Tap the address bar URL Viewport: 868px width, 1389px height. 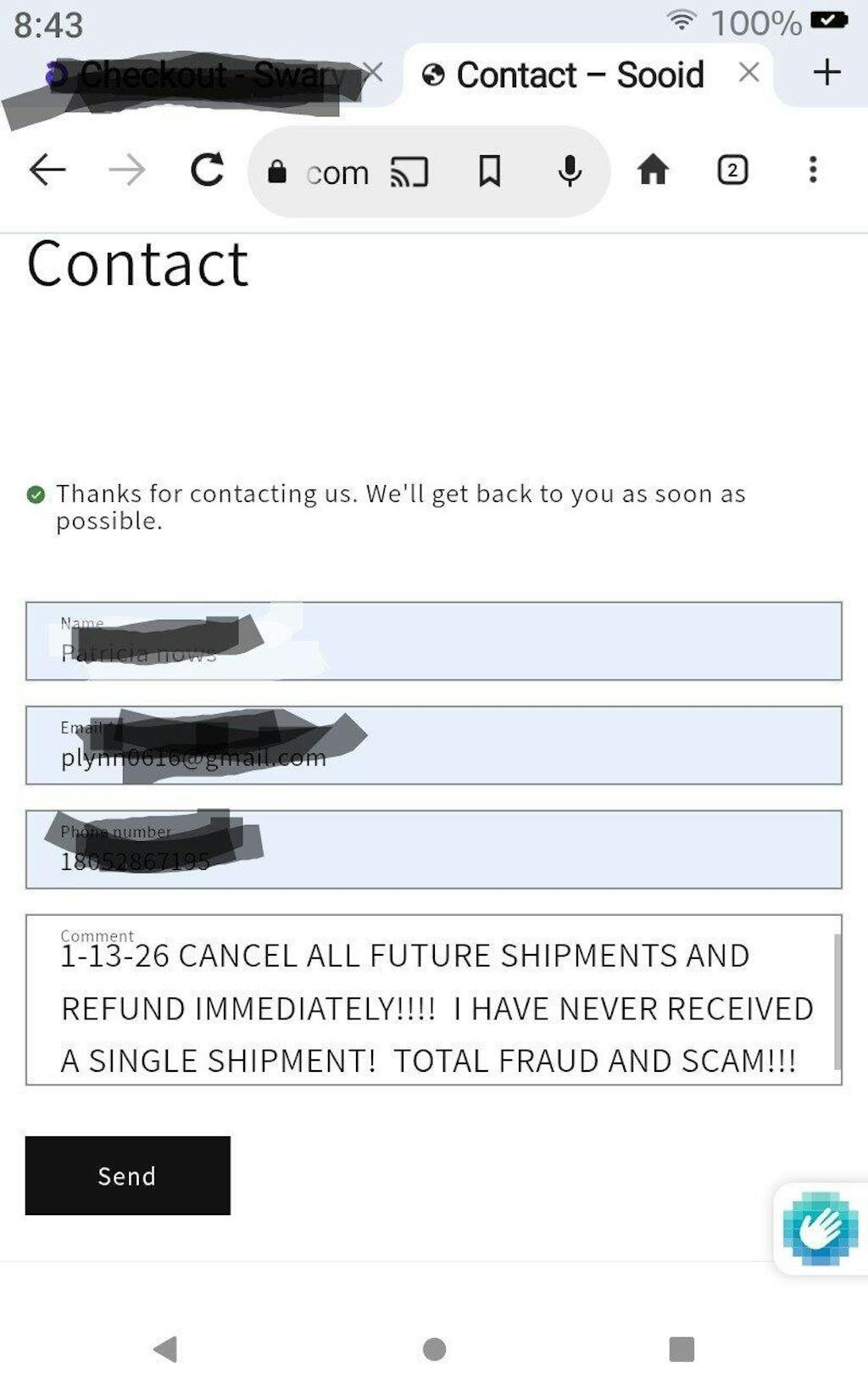pos(337,173)
